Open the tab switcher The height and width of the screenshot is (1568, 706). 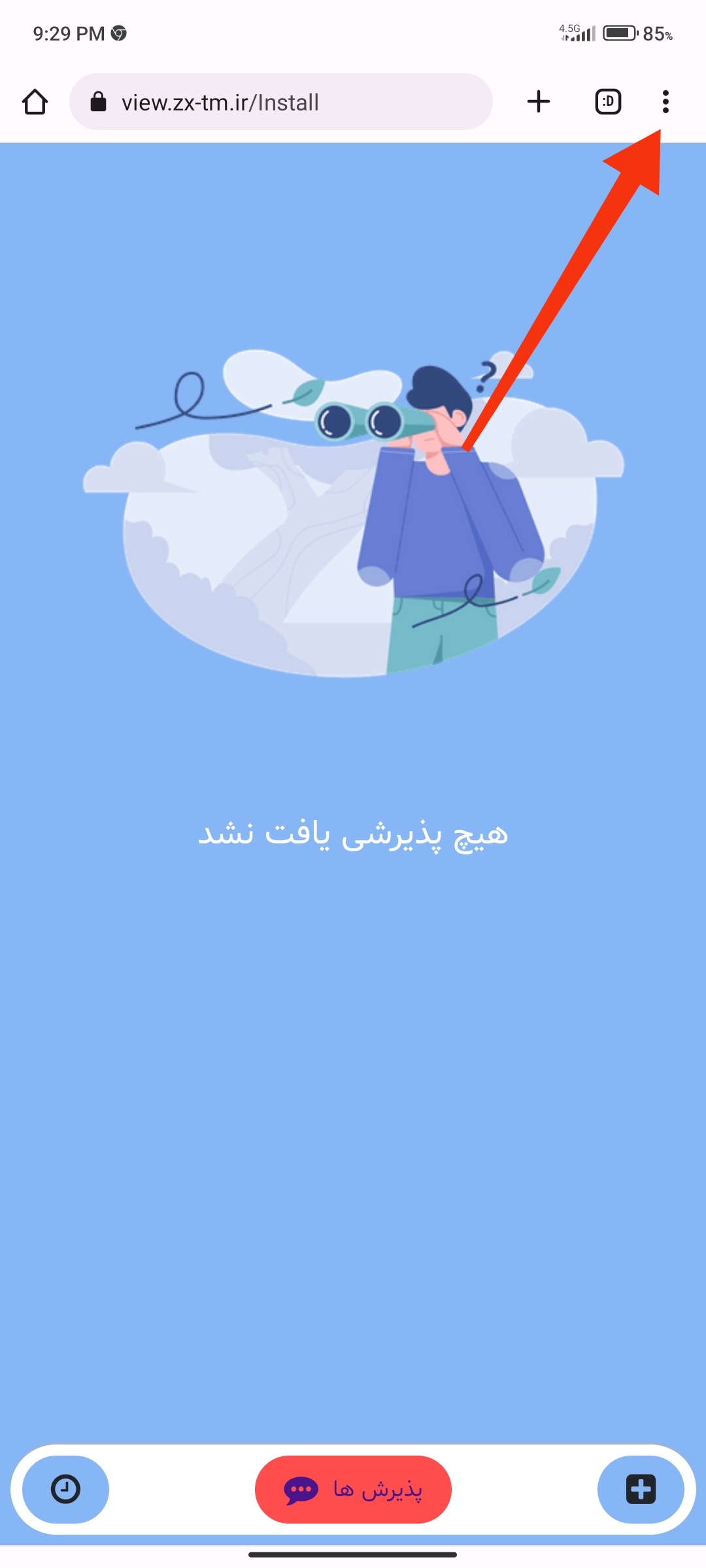coord(608,102)
